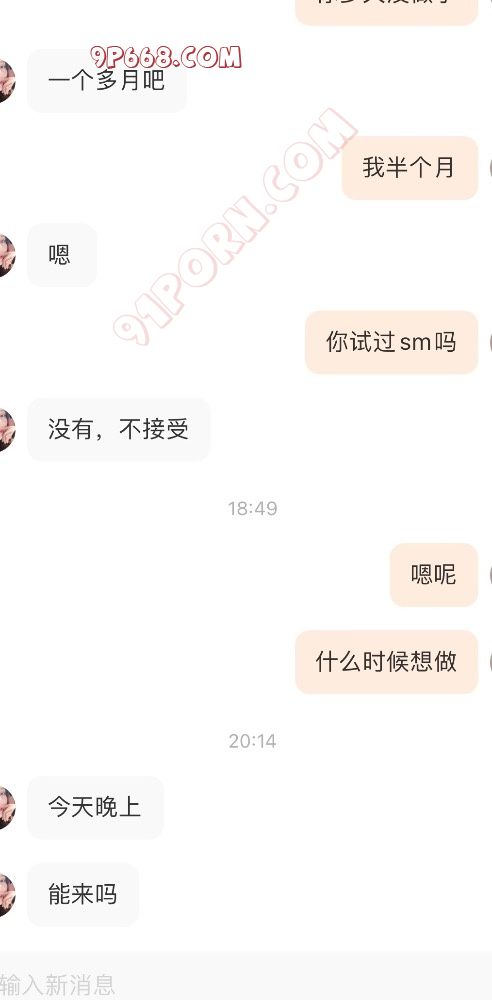Open the contact's avatar beside 今天晚上
This screenshot has width=492, height=1000.
(x=6, y=807)
